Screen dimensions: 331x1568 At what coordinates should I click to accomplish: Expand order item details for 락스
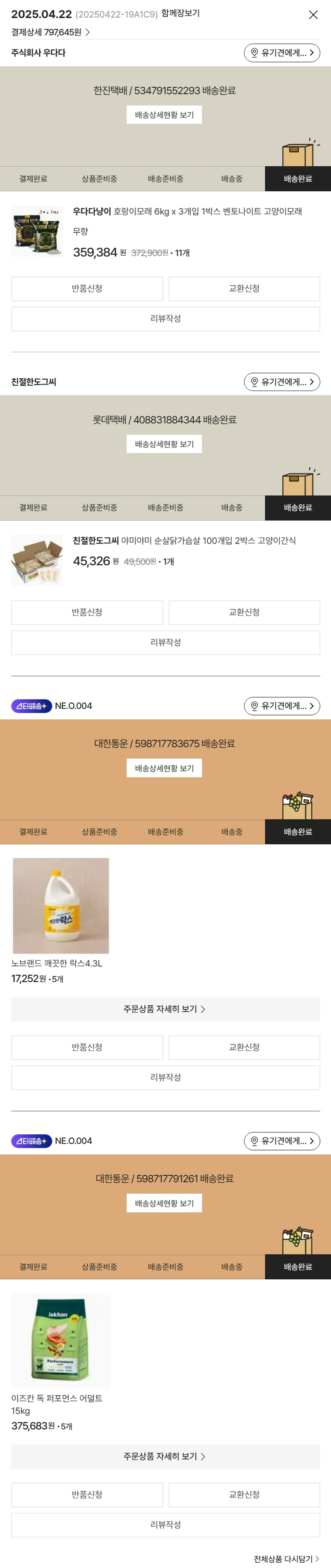165,1009
